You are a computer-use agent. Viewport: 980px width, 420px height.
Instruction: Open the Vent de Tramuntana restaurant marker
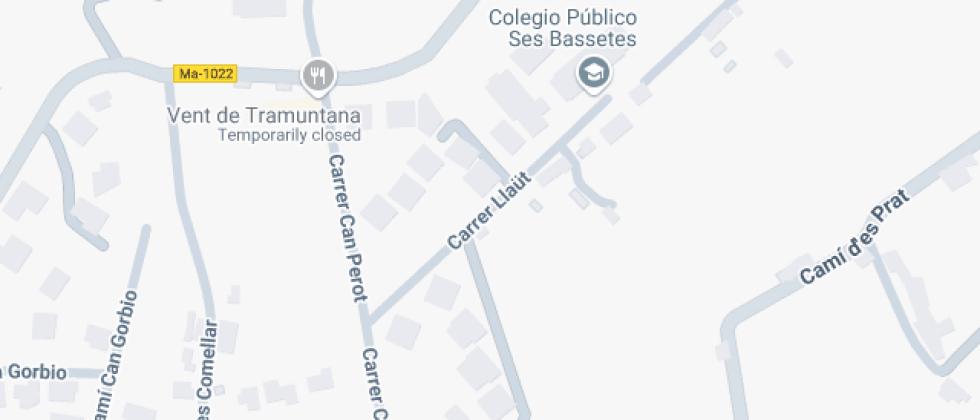[318, 75]
